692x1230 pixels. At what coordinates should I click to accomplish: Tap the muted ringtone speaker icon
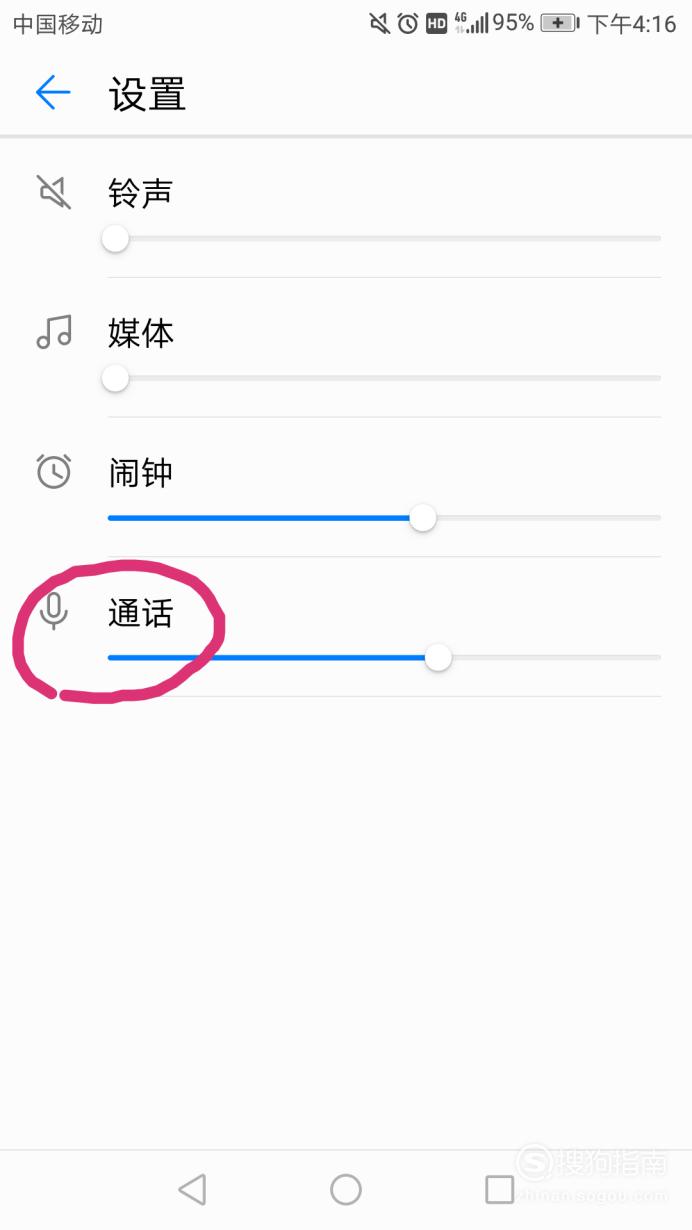54,192
